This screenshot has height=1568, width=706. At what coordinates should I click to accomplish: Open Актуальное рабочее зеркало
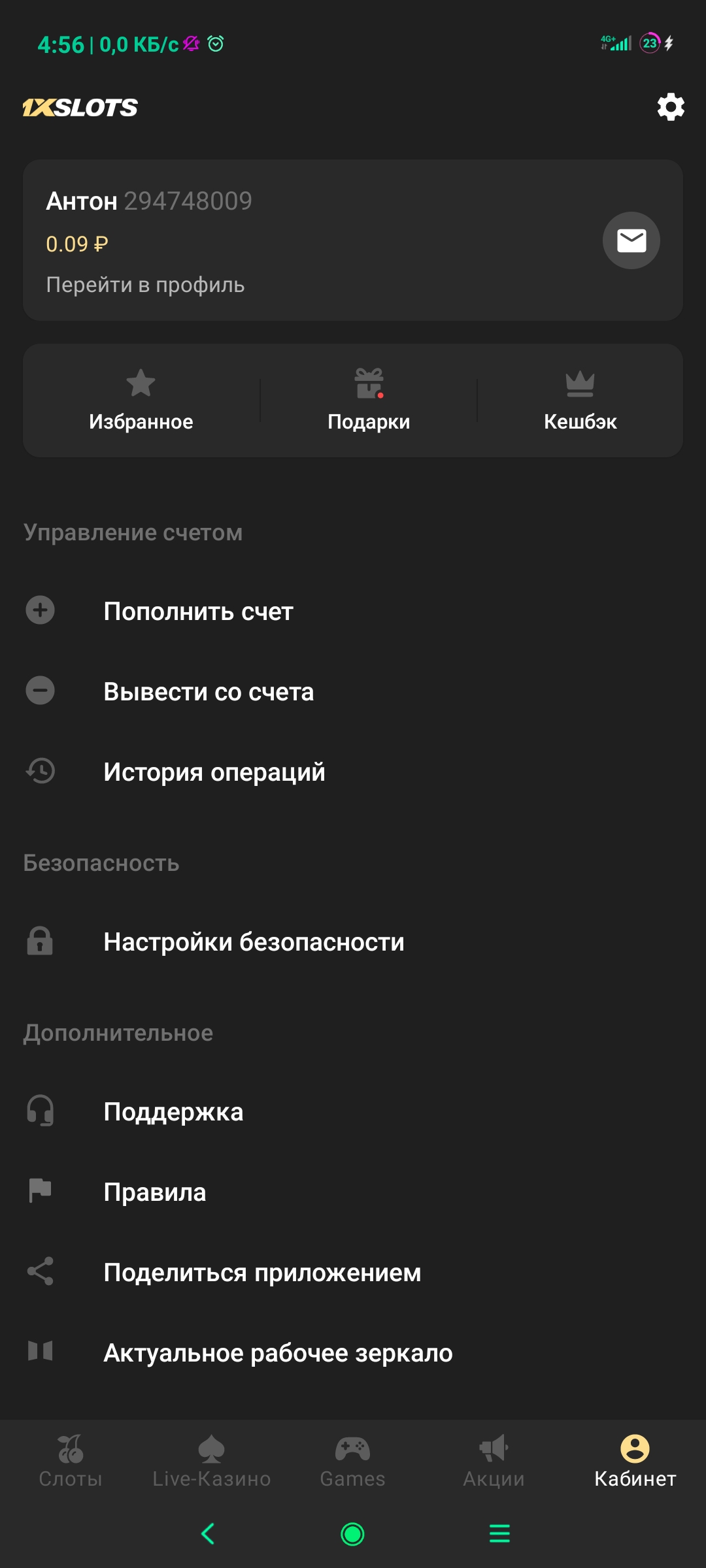[x=278, y=1353]
